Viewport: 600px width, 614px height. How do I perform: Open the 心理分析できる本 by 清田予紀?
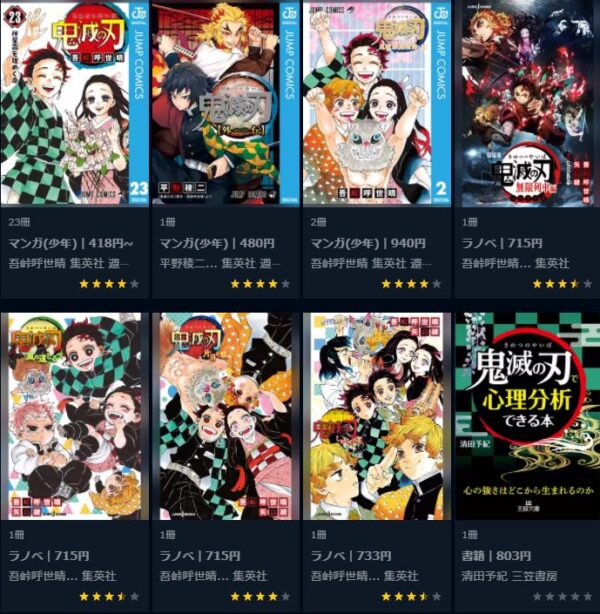[x=524, y=415]
